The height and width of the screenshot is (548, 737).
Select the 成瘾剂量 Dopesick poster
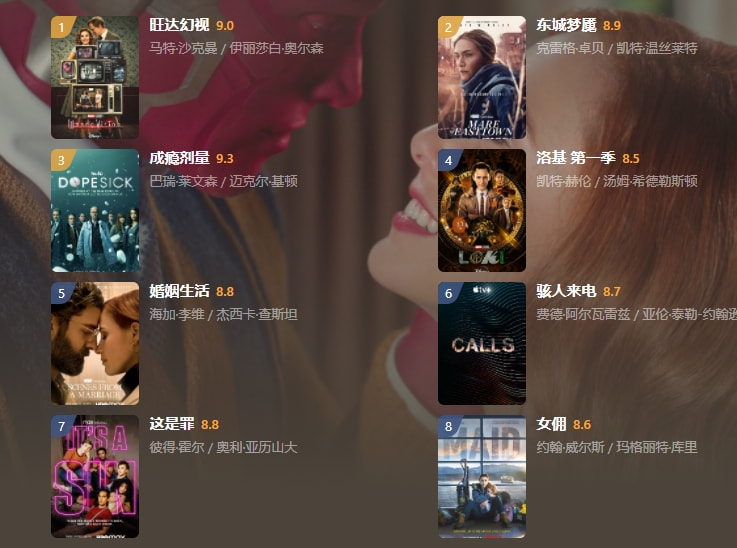coord(95,211)
